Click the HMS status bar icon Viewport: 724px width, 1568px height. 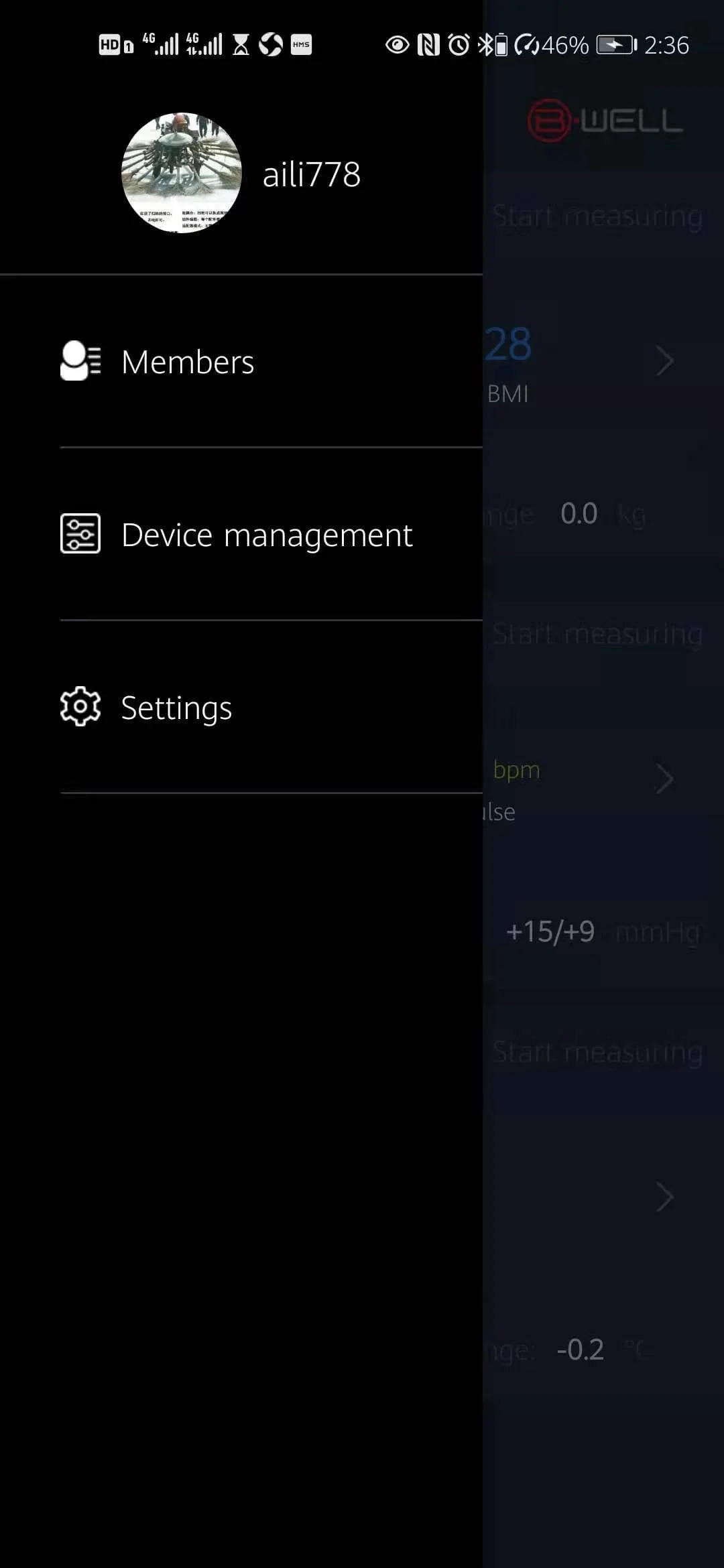tap(300, 44)
